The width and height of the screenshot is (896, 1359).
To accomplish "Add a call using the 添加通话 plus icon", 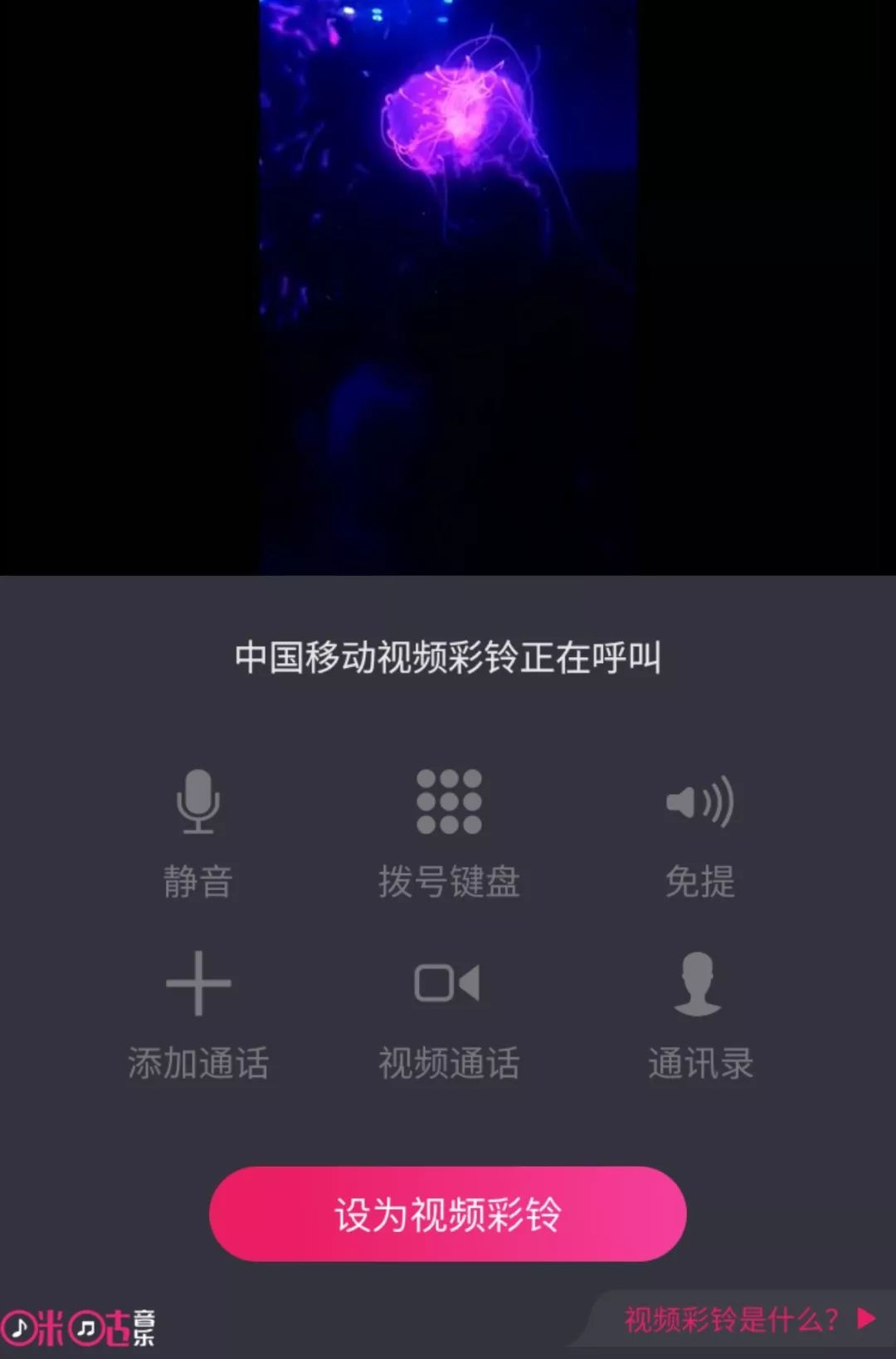I will pos(197,983).
